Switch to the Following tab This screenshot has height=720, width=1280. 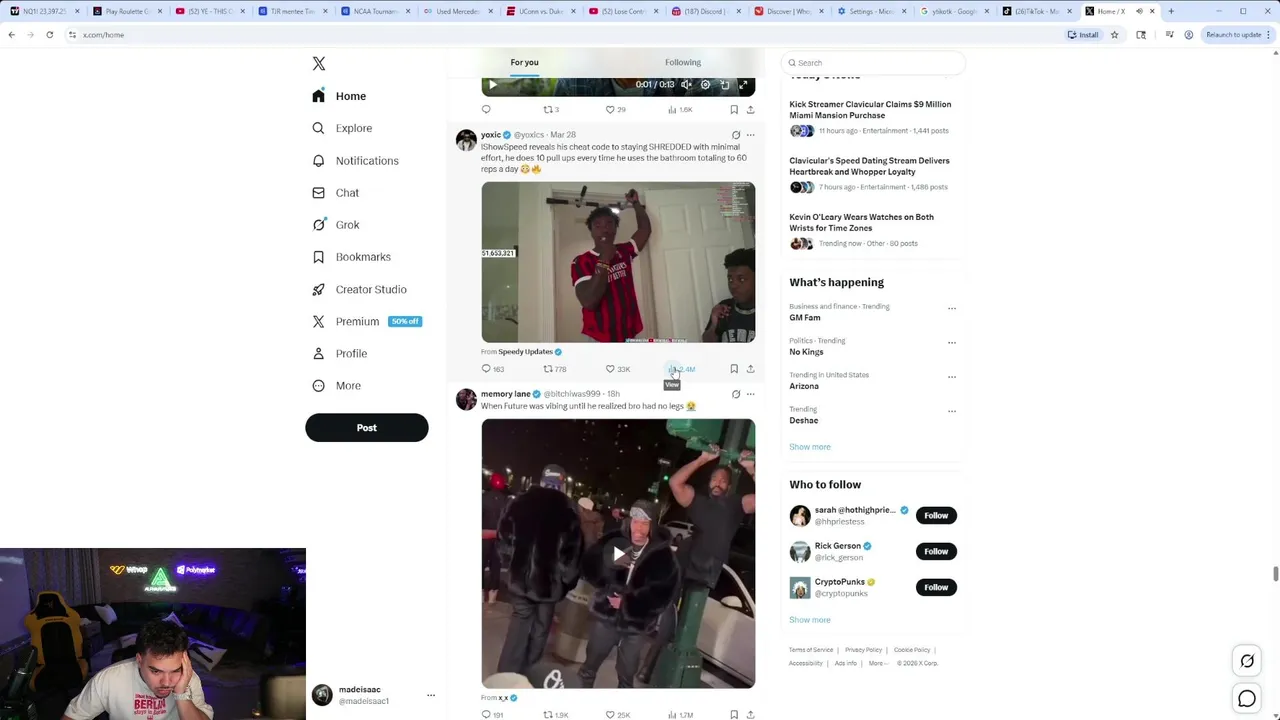(x=683, y=62)
